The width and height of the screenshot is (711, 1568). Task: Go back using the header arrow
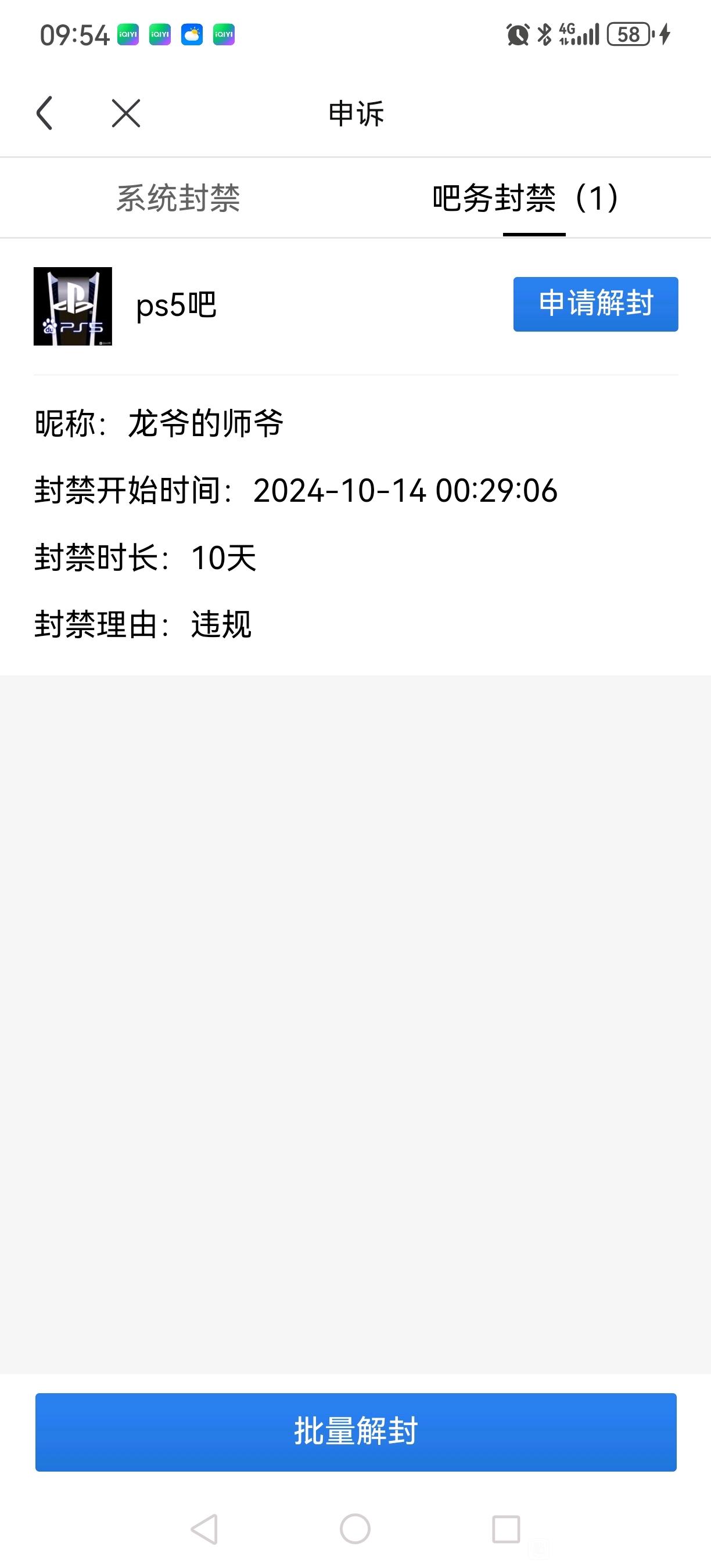click(44, 113)
